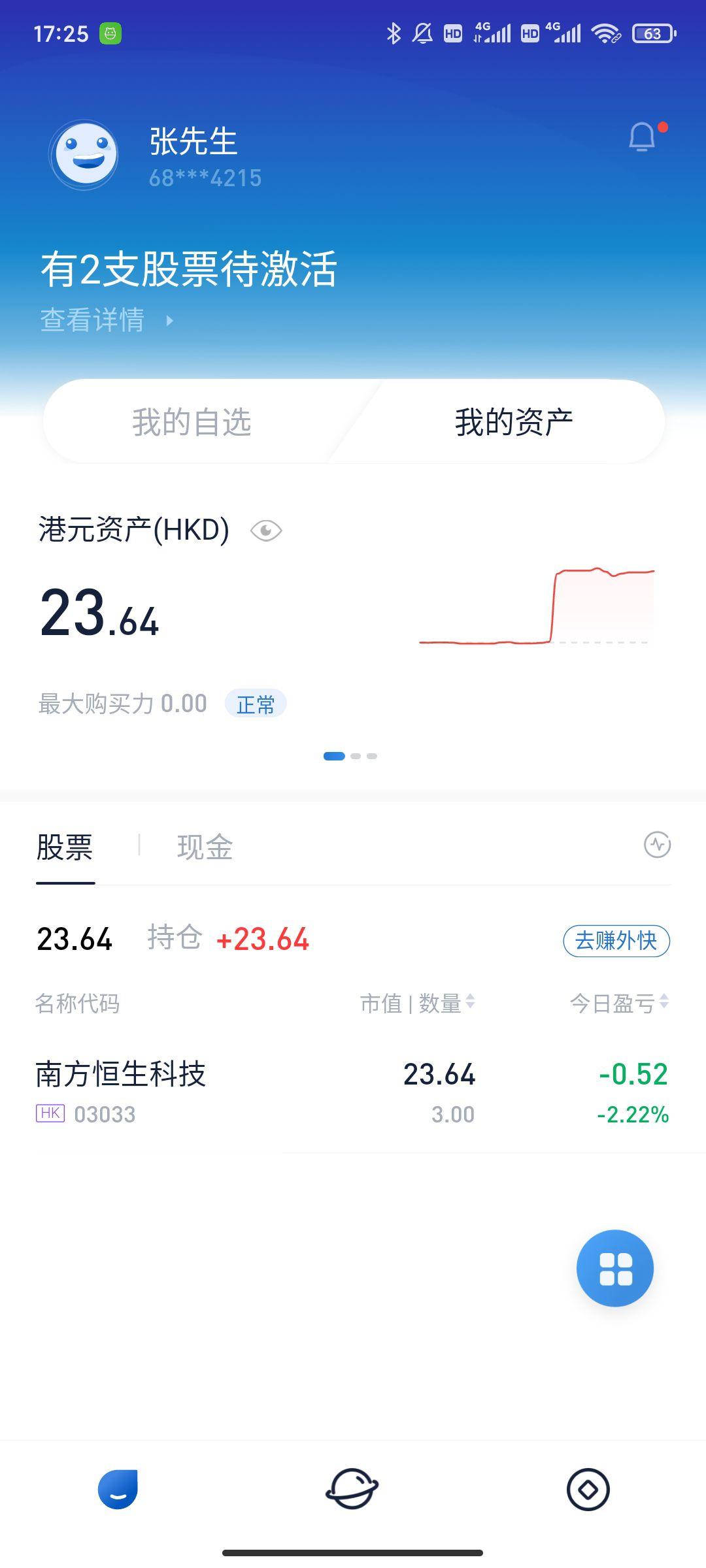Open the profit analysis pulse icon

(x=657, y=845)
